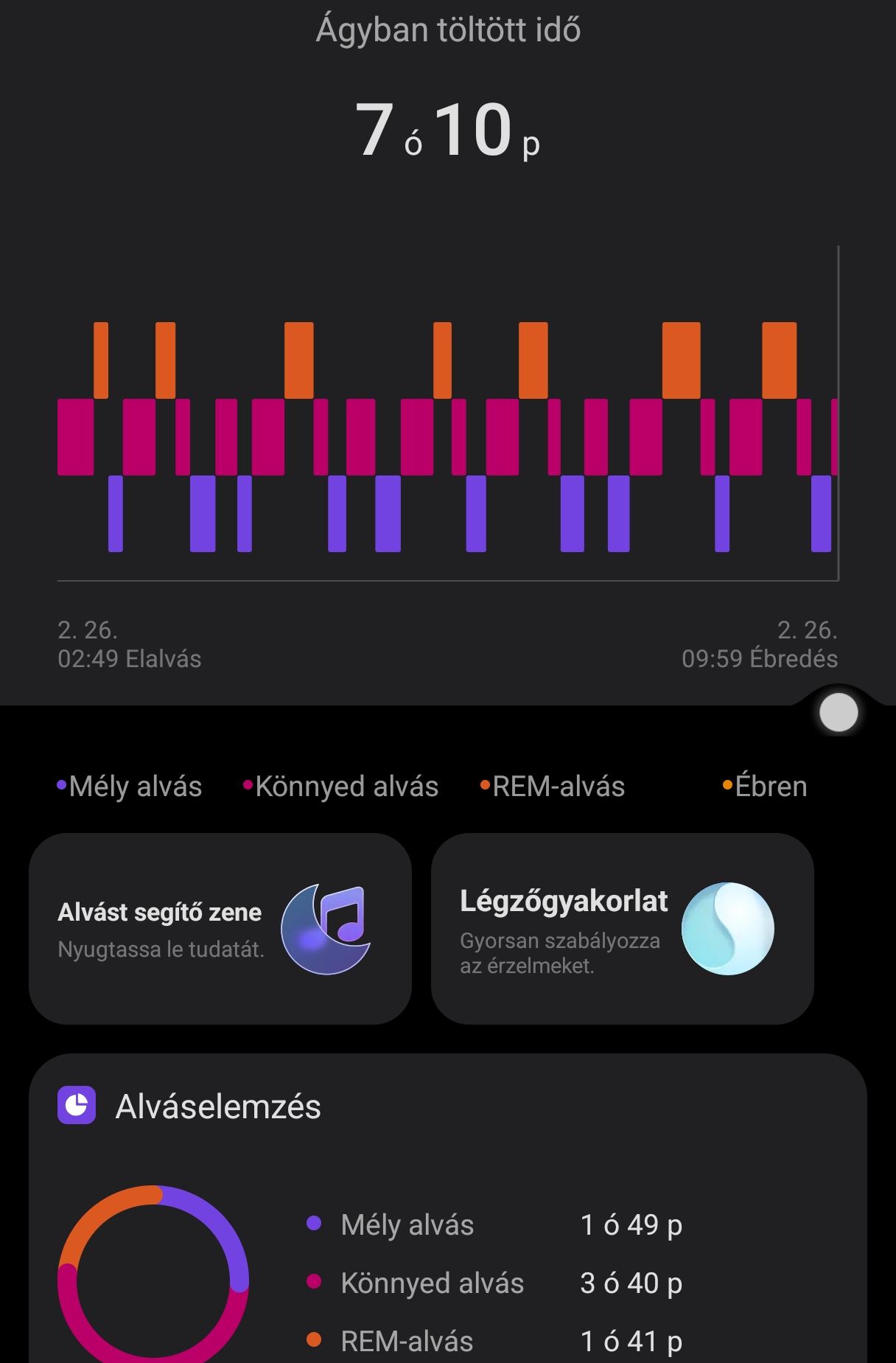Tap the Ébren legend dot
The image size is (896, 1363).
point(728,786)
